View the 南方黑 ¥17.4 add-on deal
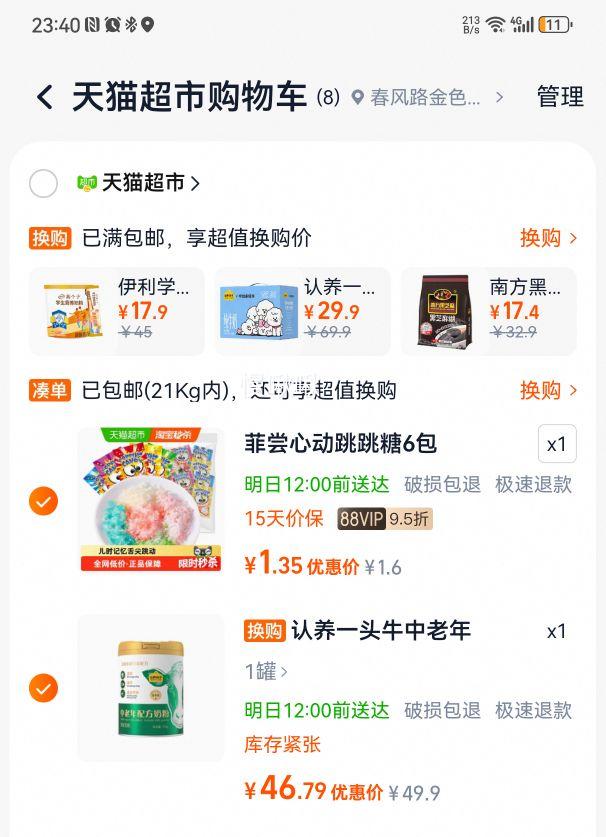This screenshot has height=837, width=606. [488, 311]
